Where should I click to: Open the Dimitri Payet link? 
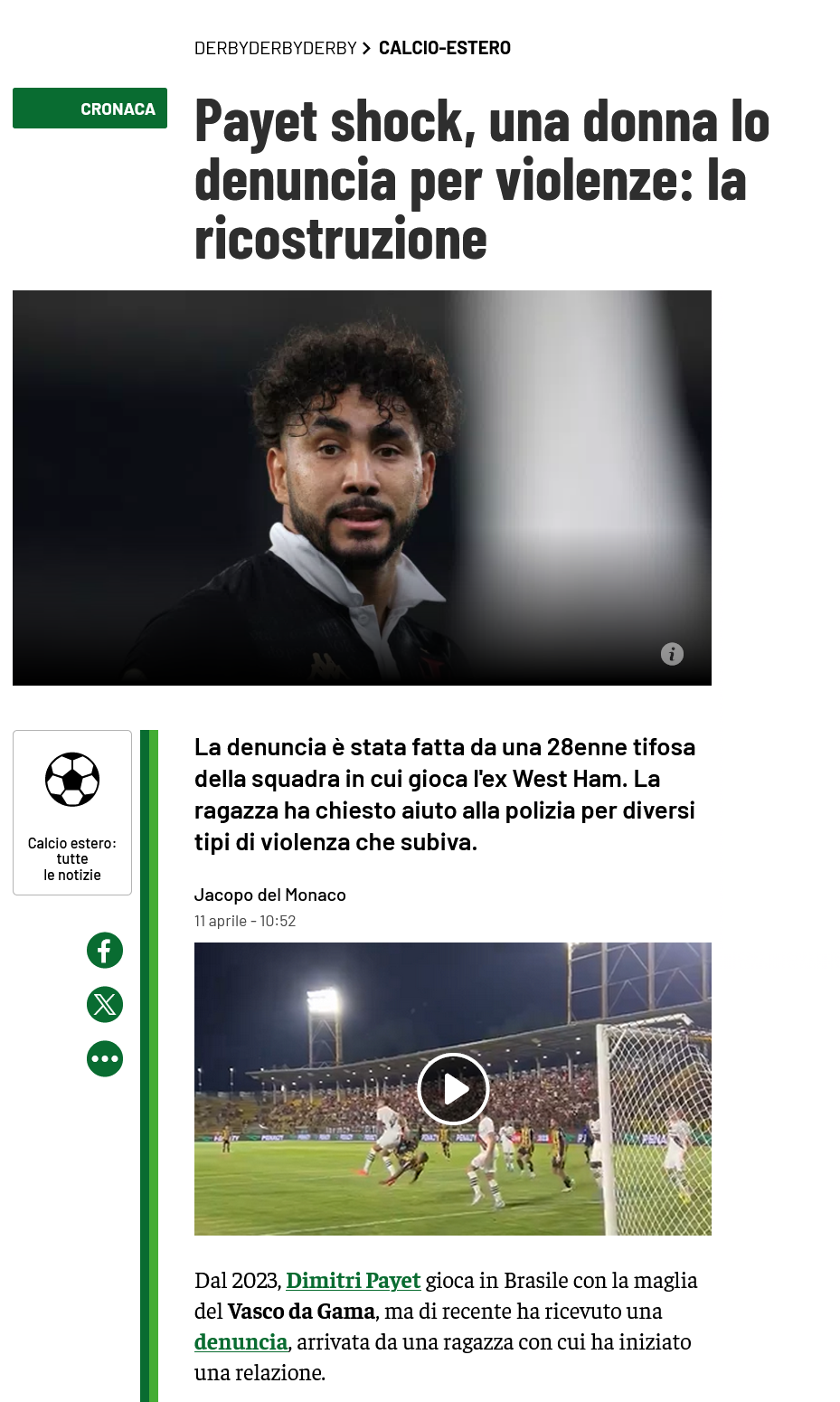(x=353, y=1281)
